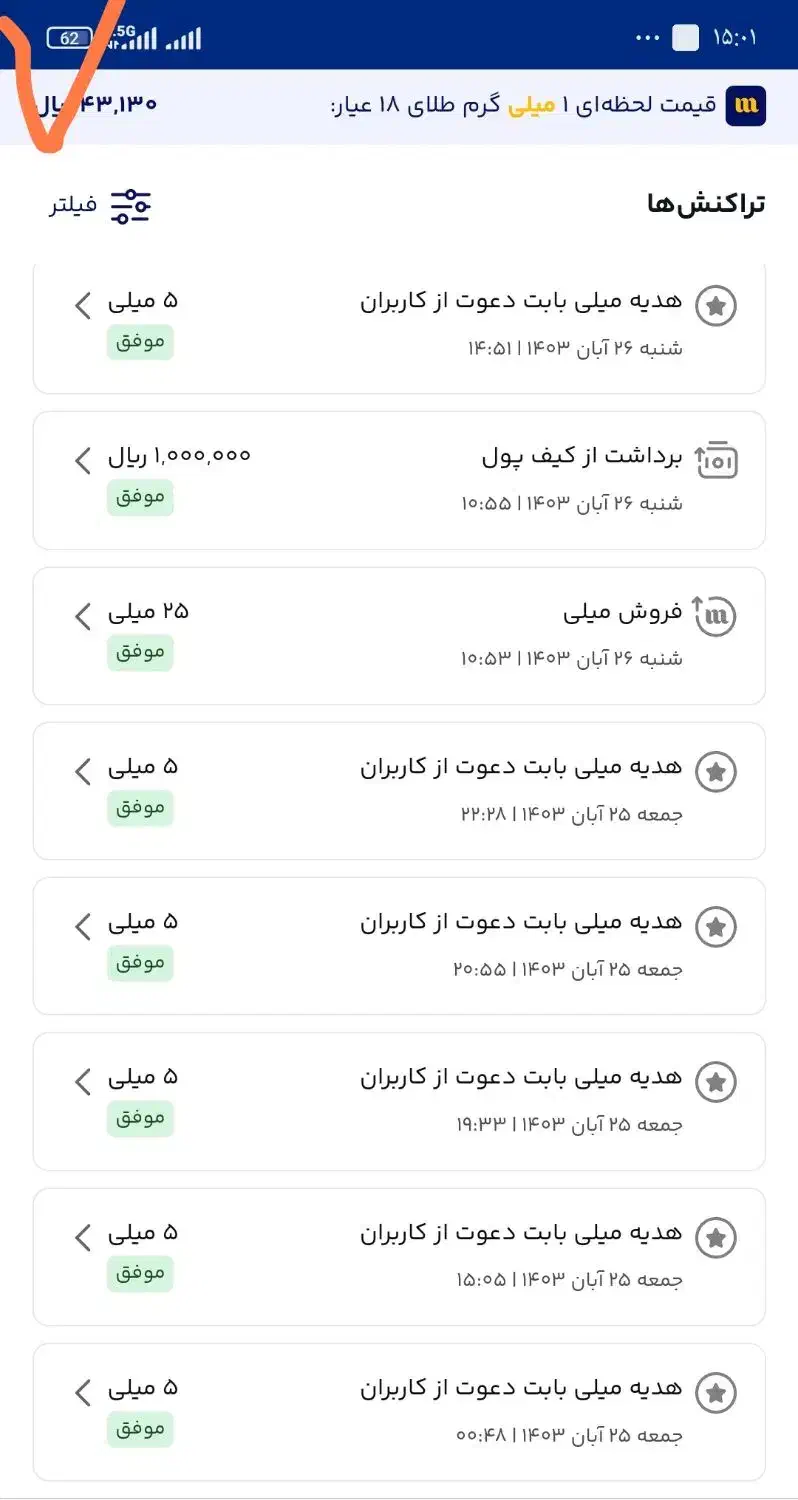Click the three-dot indicator in the status bar
Image resolution: width=798 pixels, height=1500 pixels.
pos(647,36)
